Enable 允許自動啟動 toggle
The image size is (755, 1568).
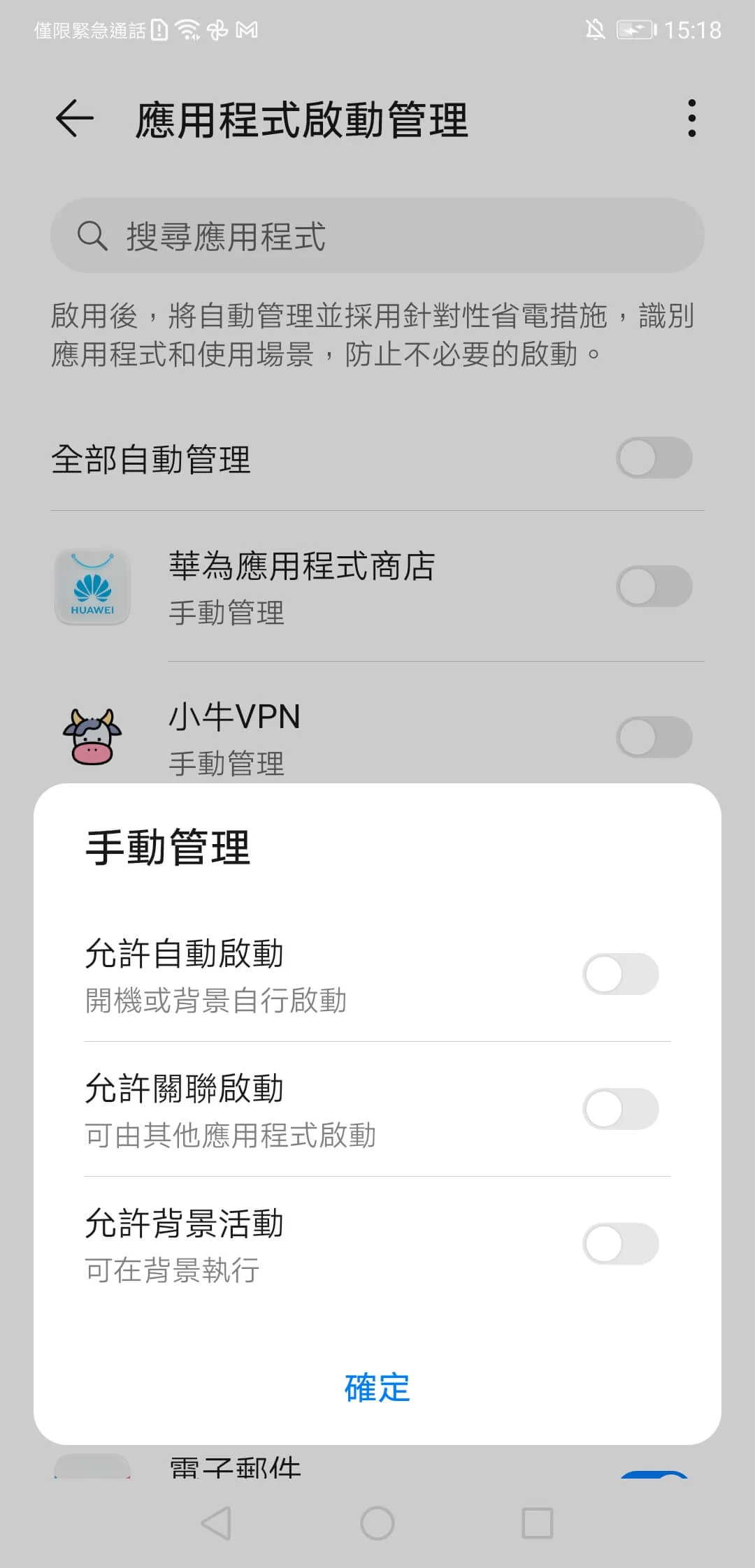[x=620, y=974]
